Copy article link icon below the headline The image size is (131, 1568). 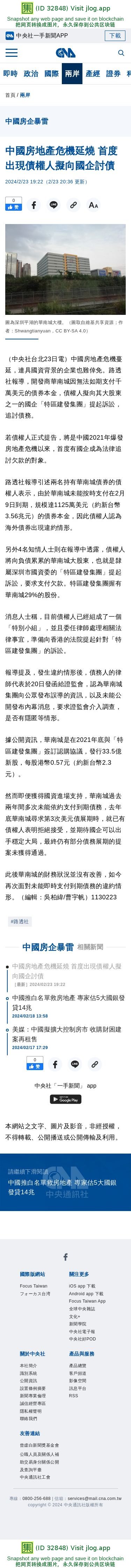73,205
